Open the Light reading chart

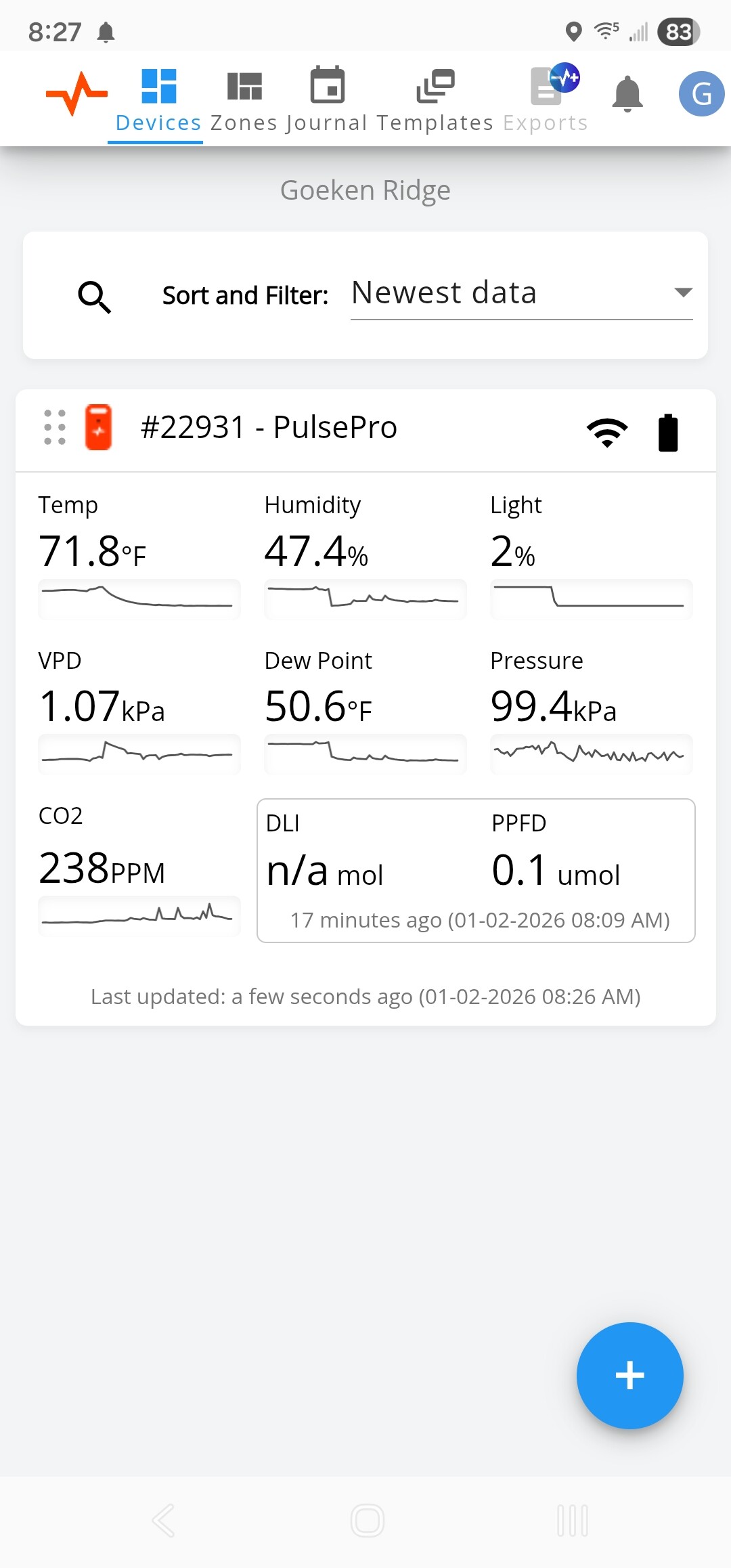(591, 598)
